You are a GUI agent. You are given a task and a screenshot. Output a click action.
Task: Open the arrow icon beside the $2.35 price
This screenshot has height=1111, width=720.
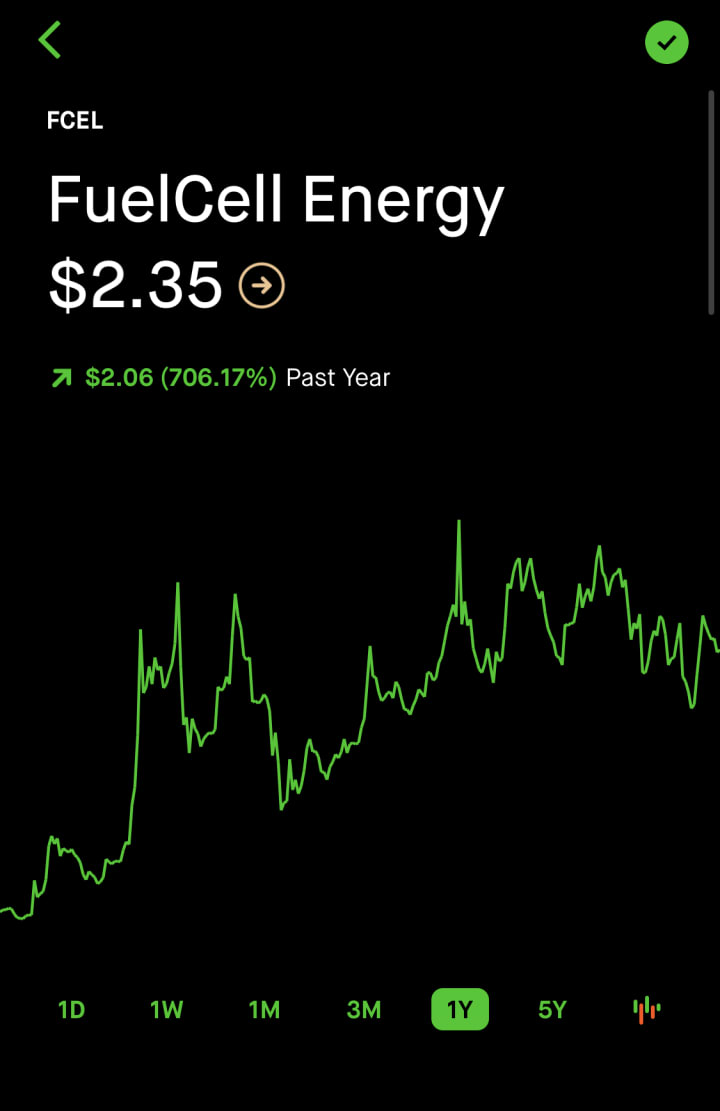point(262,286)
